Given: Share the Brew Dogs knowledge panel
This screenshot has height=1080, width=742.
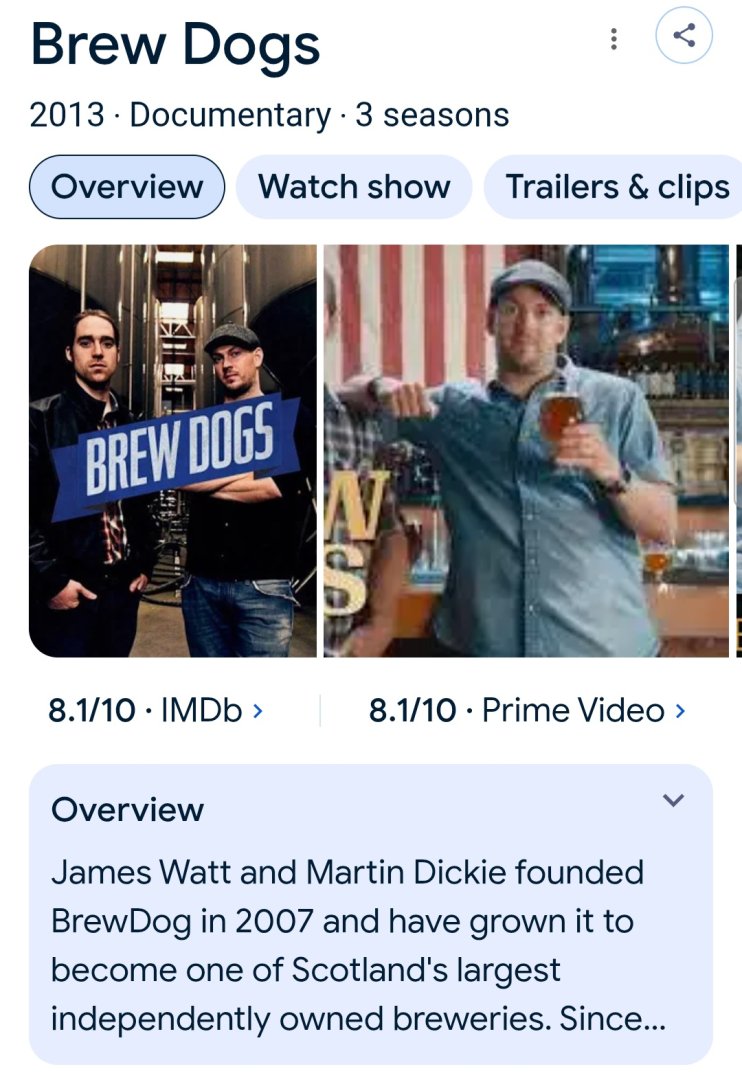Looking at the screenshot, I should 684,37.
